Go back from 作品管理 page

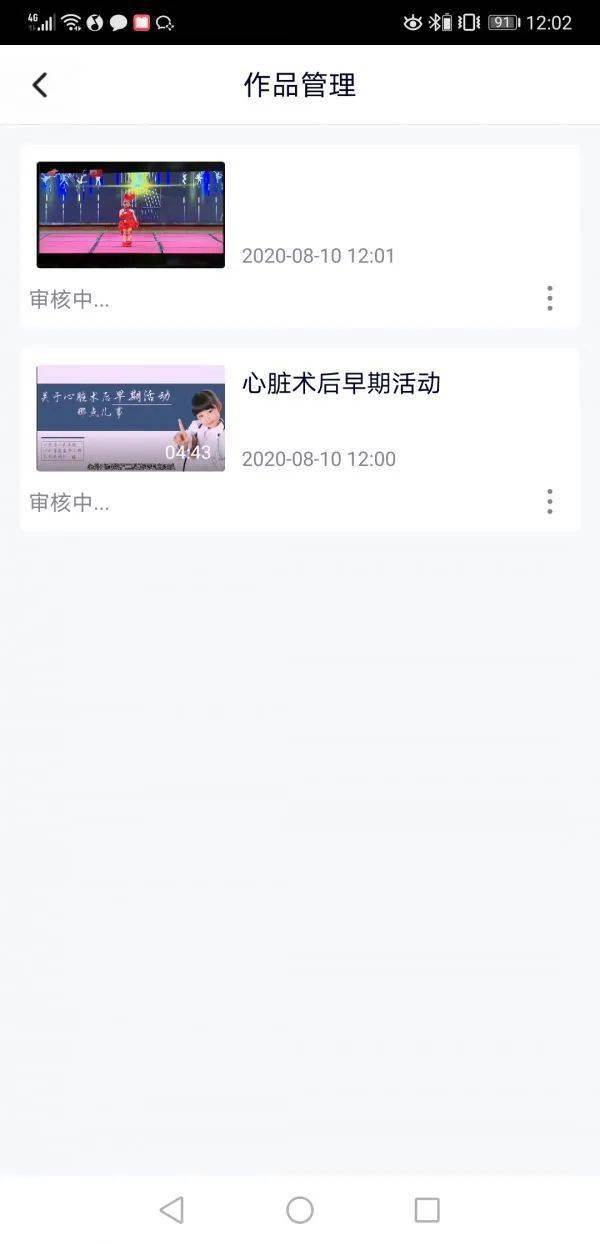tap(40, 85)
